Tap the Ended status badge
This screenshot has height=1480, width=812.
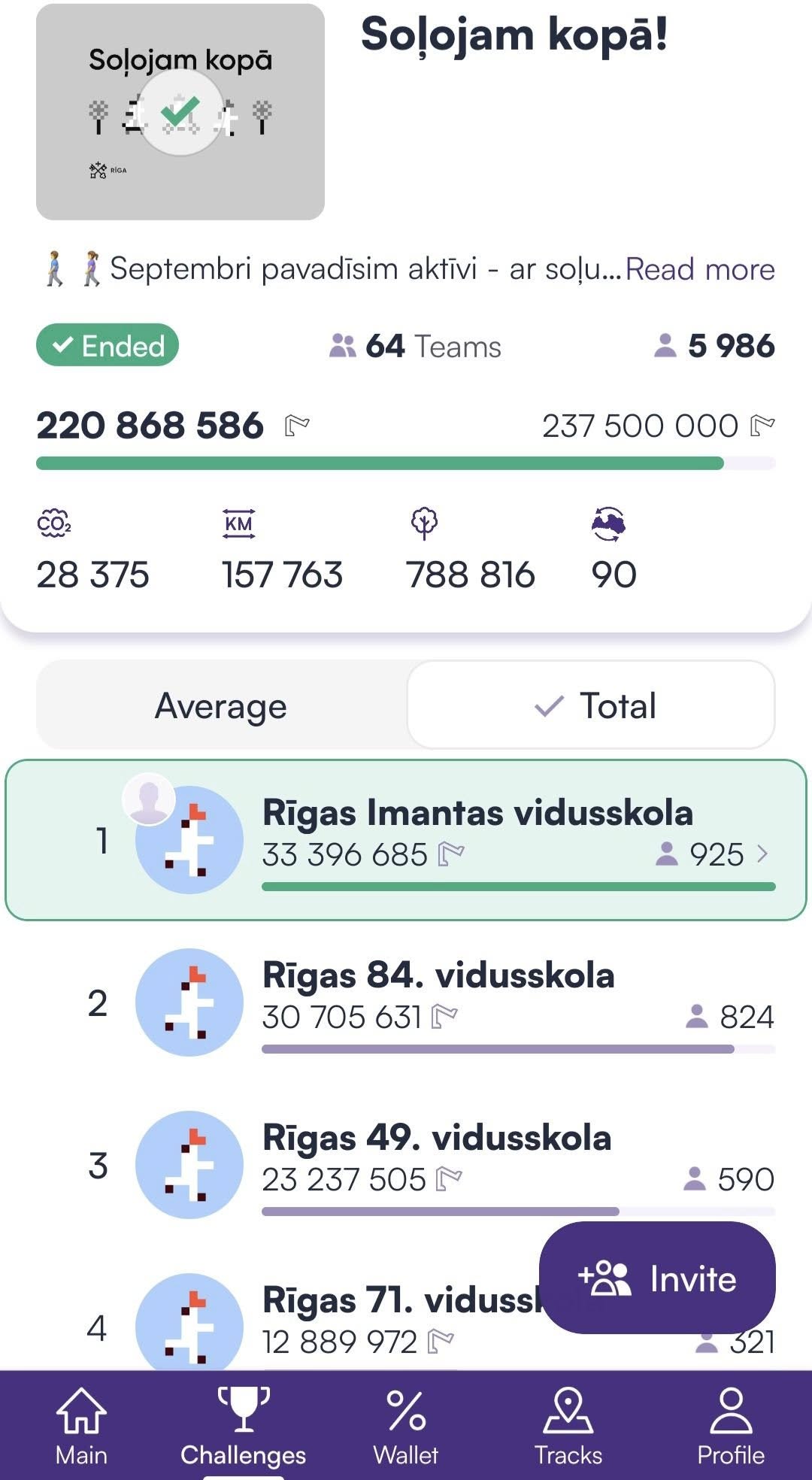click(x=107, y=347)
